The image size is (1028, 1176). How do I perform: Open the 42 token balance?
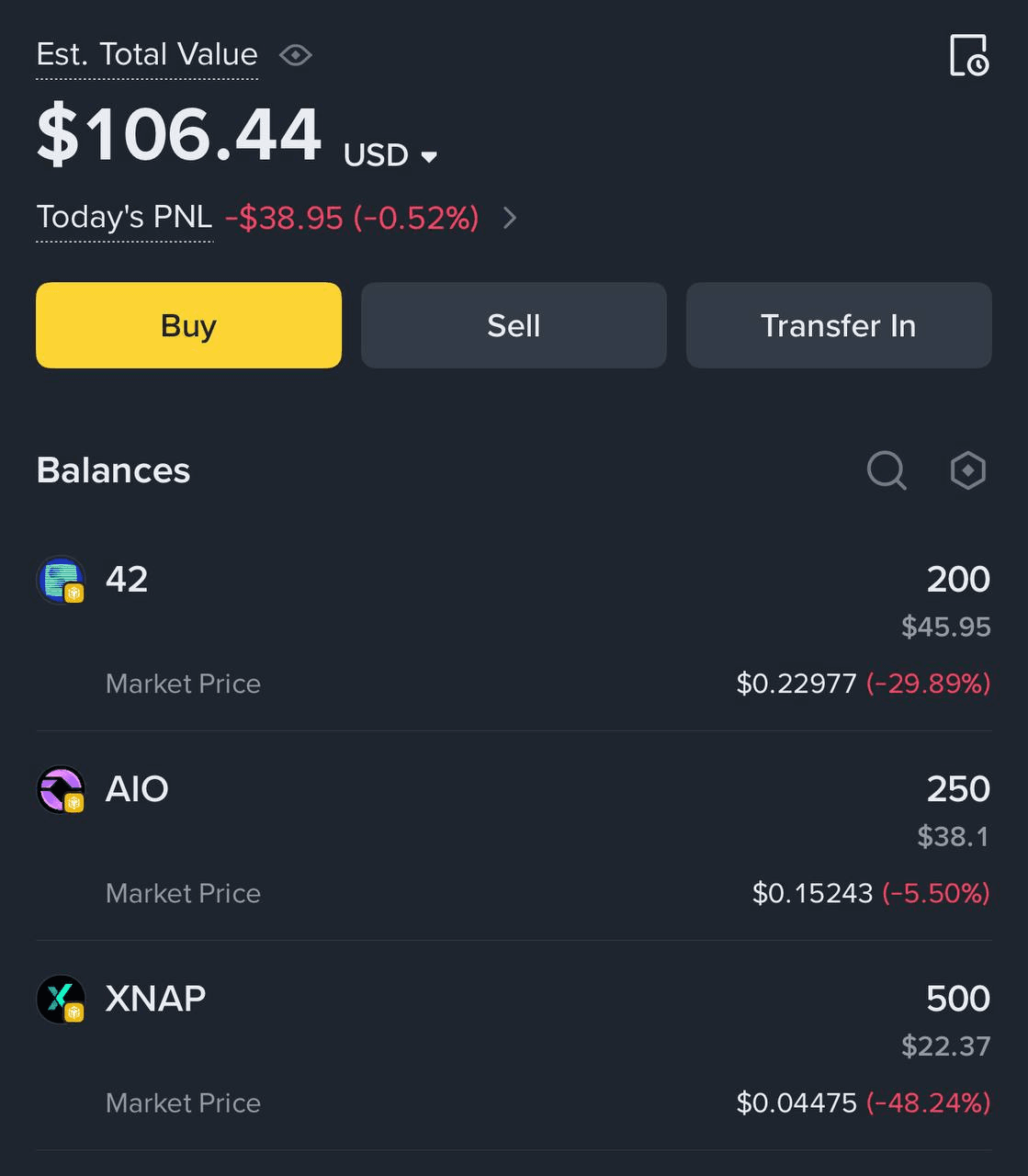126,580
